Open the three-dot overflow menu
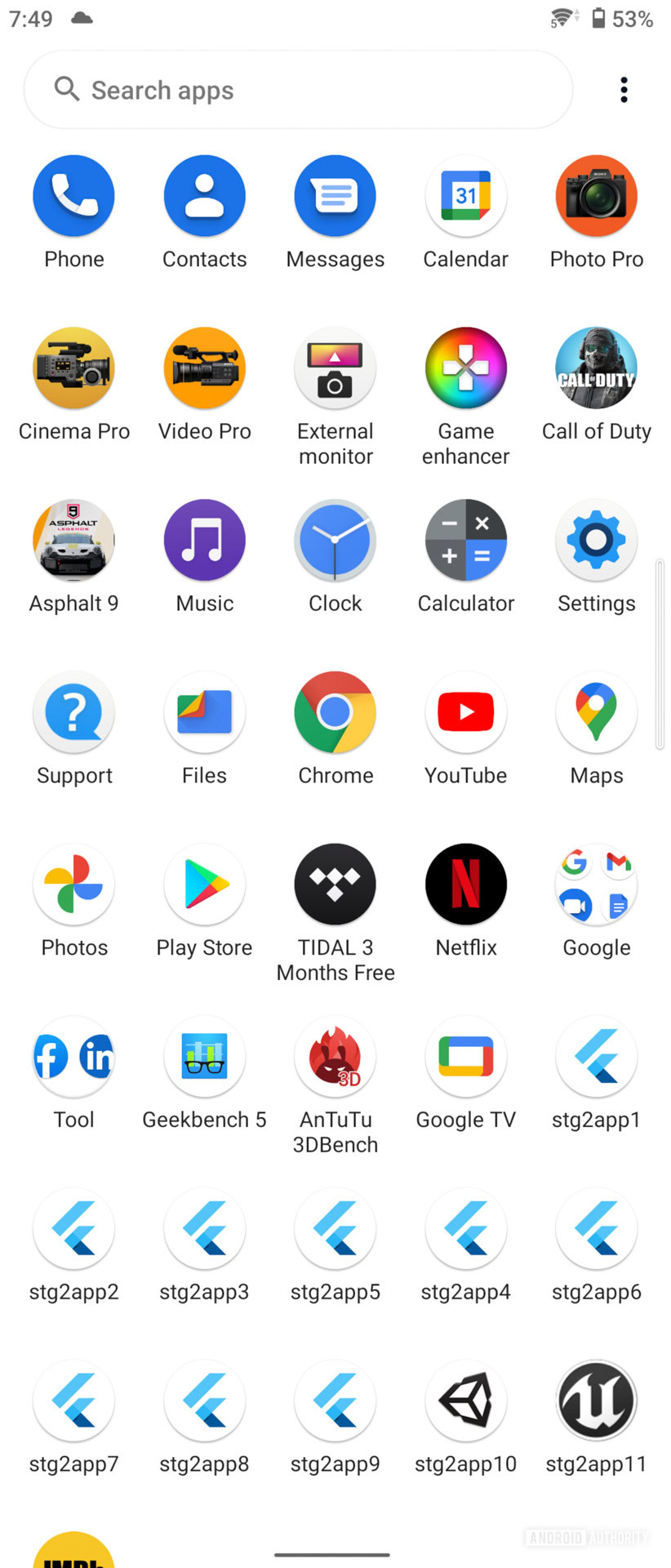 click(624, 90)
